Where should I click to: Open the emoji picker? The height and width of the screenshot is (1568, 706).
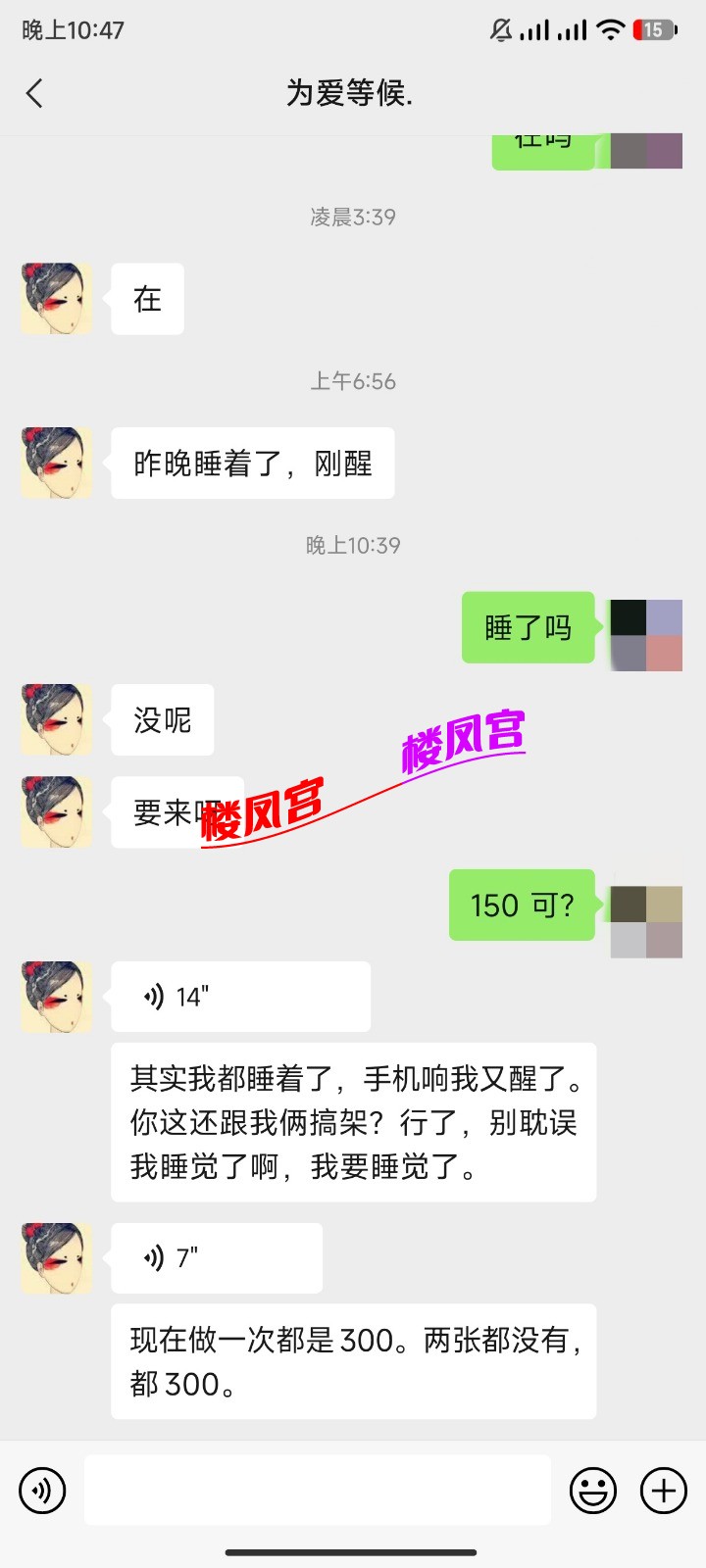(x=593, y=1491)
